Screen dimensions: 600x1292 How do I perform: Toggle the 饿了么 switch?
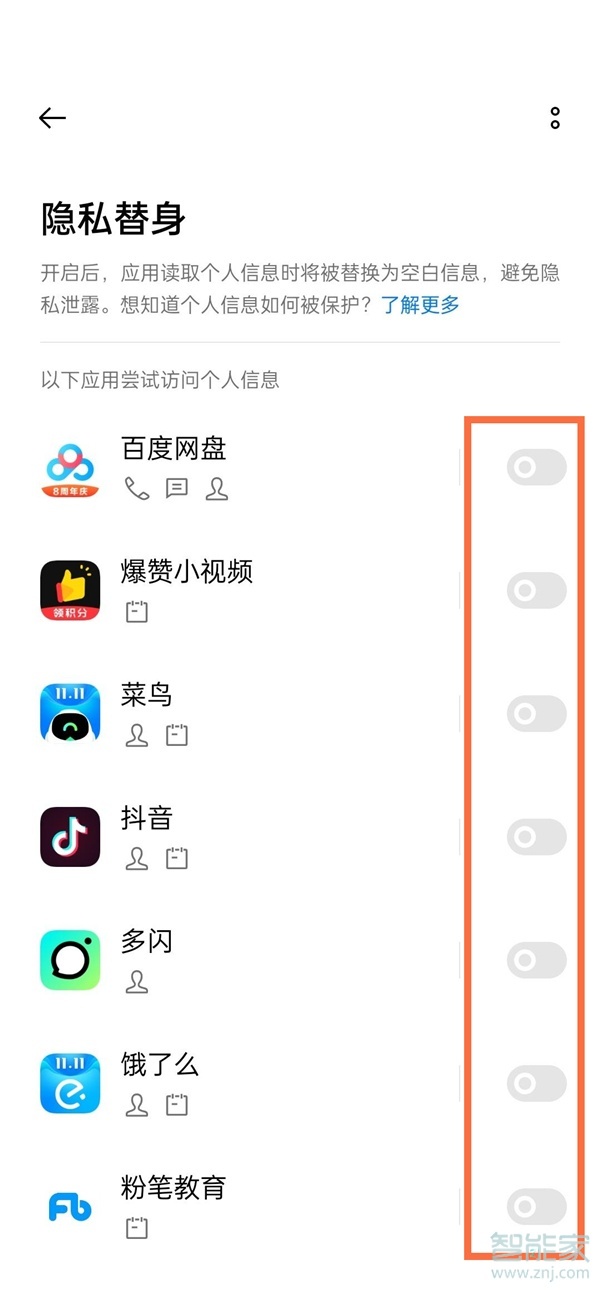(536, 1084)
